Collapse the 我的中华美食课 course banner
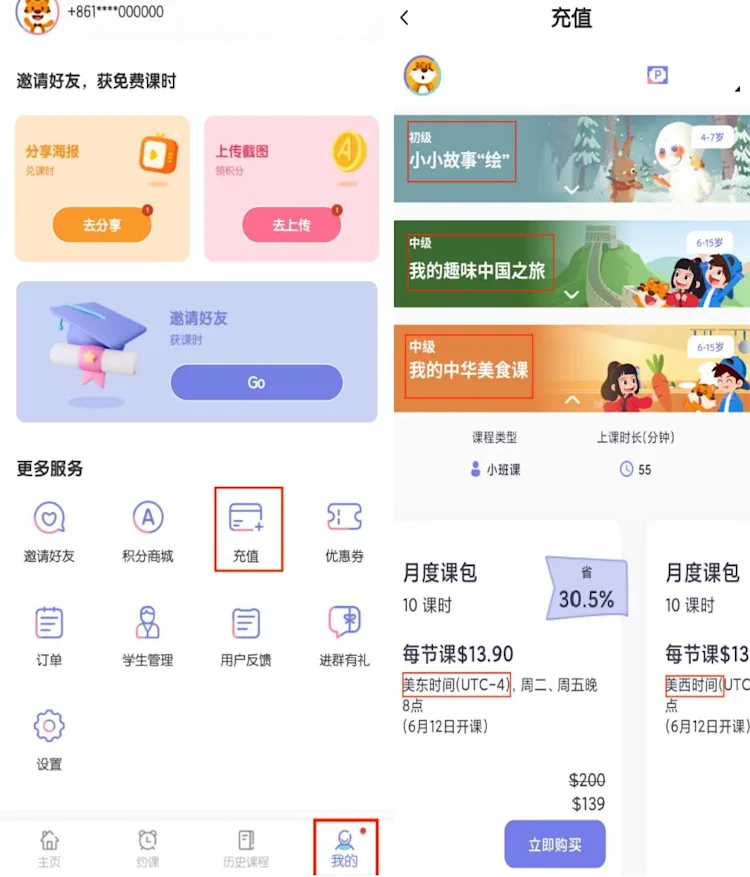750x877 pixels. click(571, 399)
